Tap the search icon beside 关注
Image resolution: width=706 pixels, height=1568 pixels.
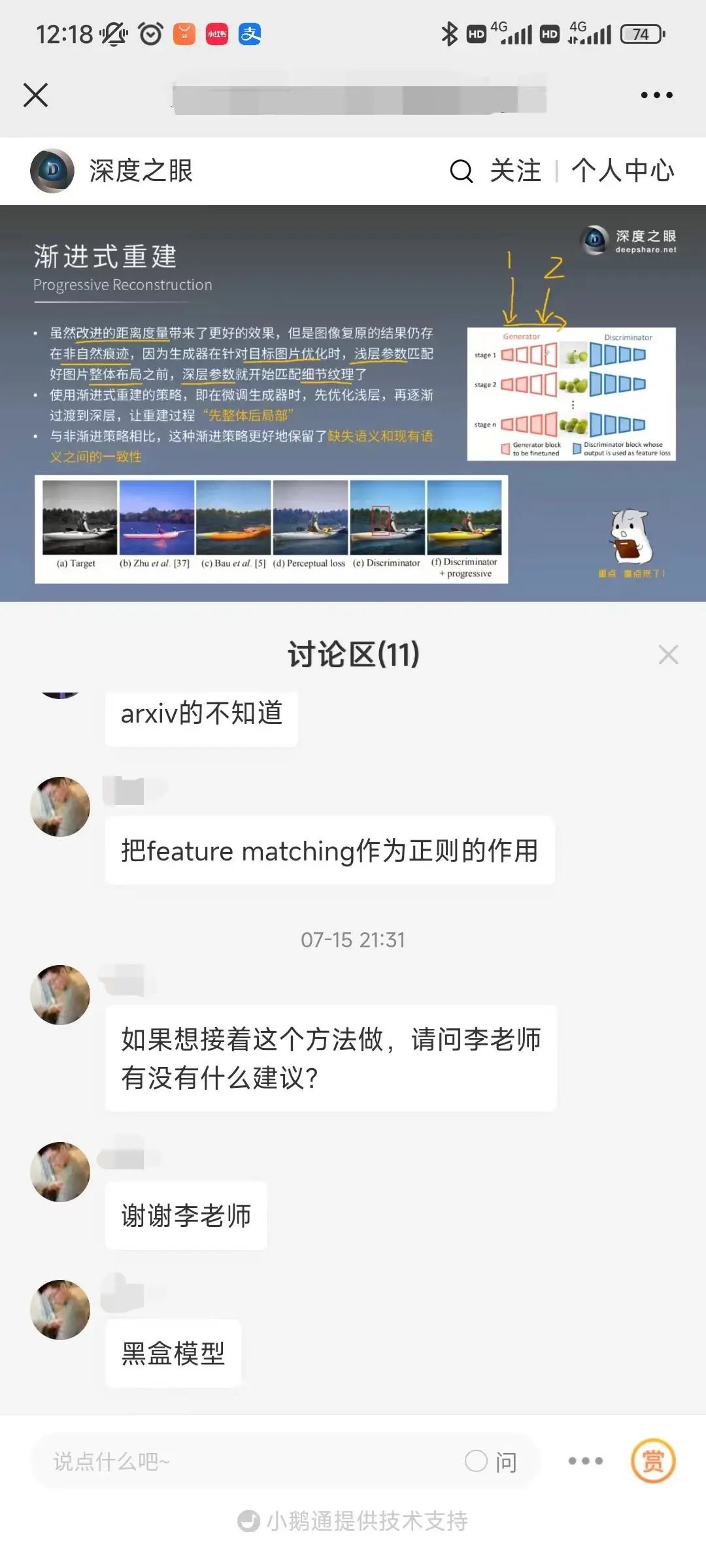[461, 171]
